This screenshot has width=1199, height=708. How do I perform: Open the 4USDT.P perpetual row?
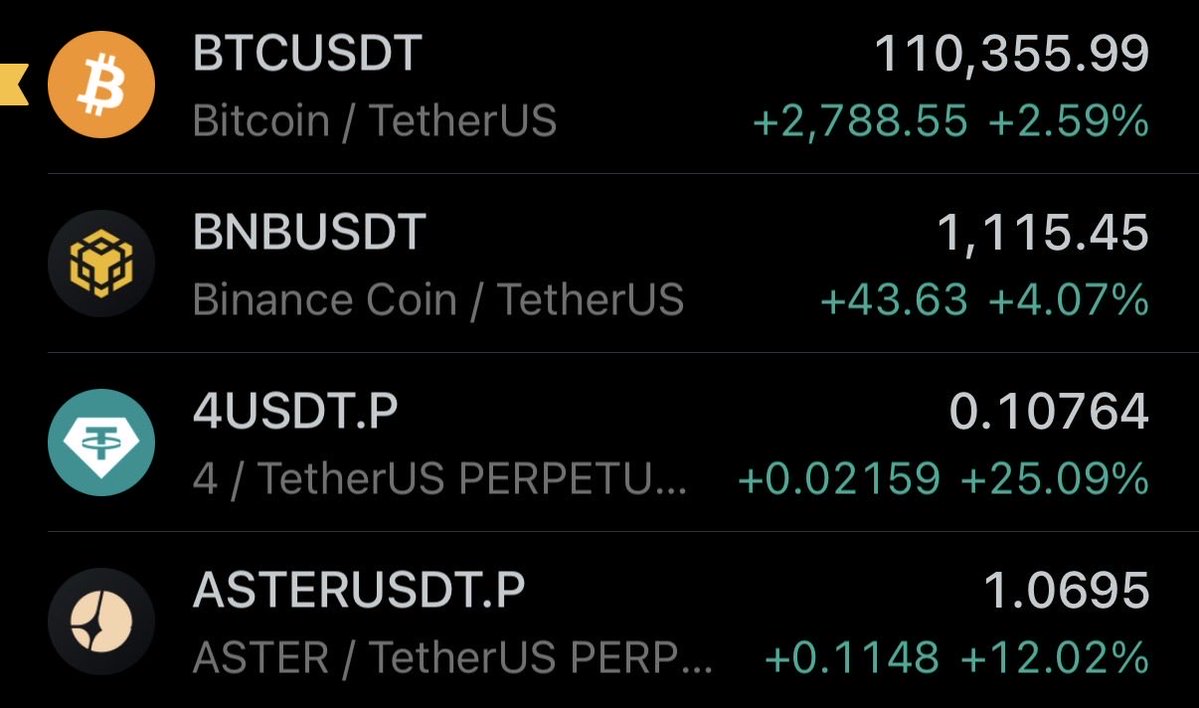[600, 443]
